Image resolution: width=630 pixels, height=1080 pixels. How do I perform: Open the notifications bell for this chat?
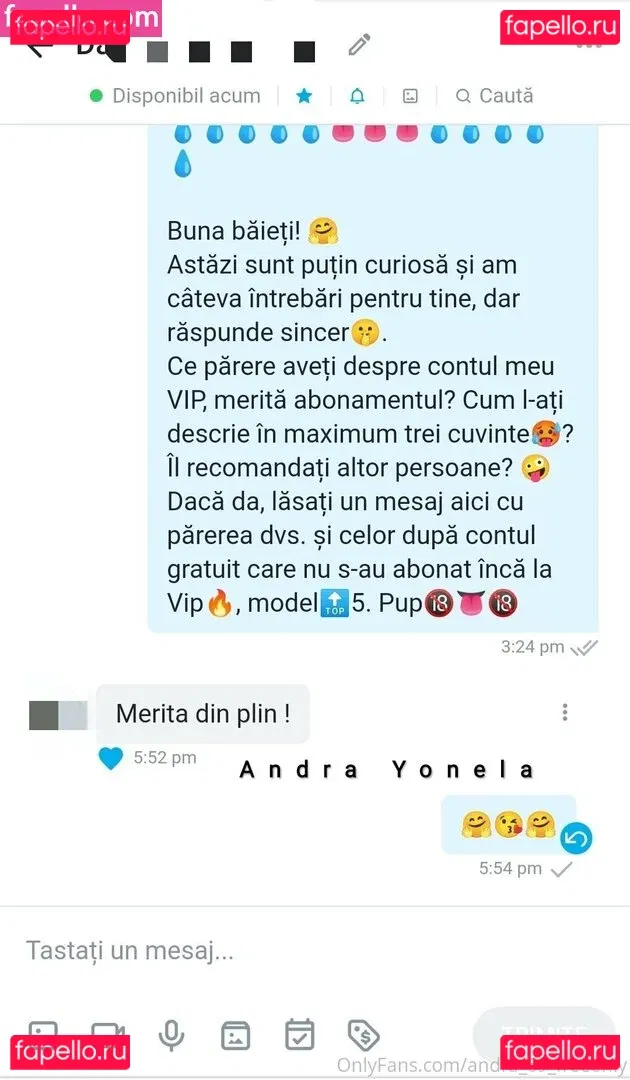[357, 96]
